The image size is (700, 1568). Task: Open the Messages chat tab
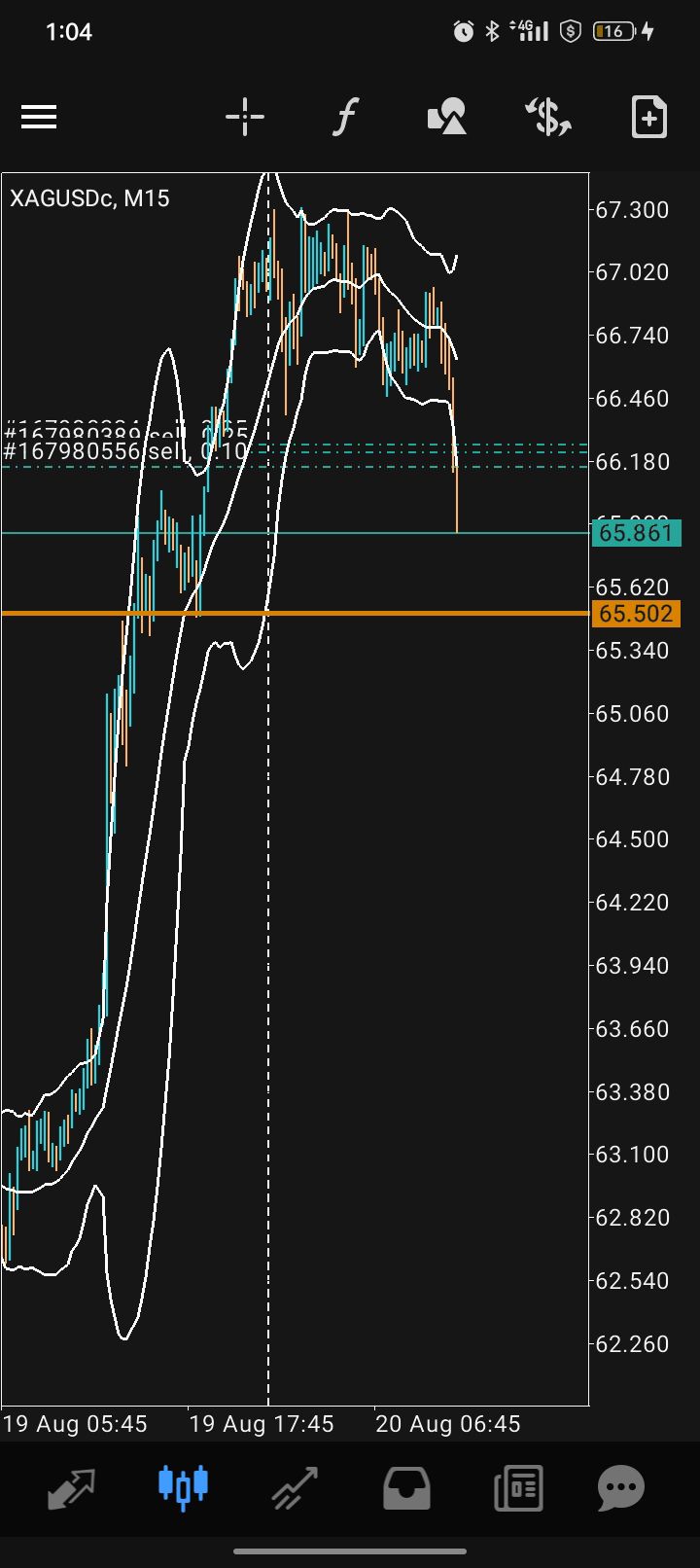pyautogui.click(x=621, y=1488)
